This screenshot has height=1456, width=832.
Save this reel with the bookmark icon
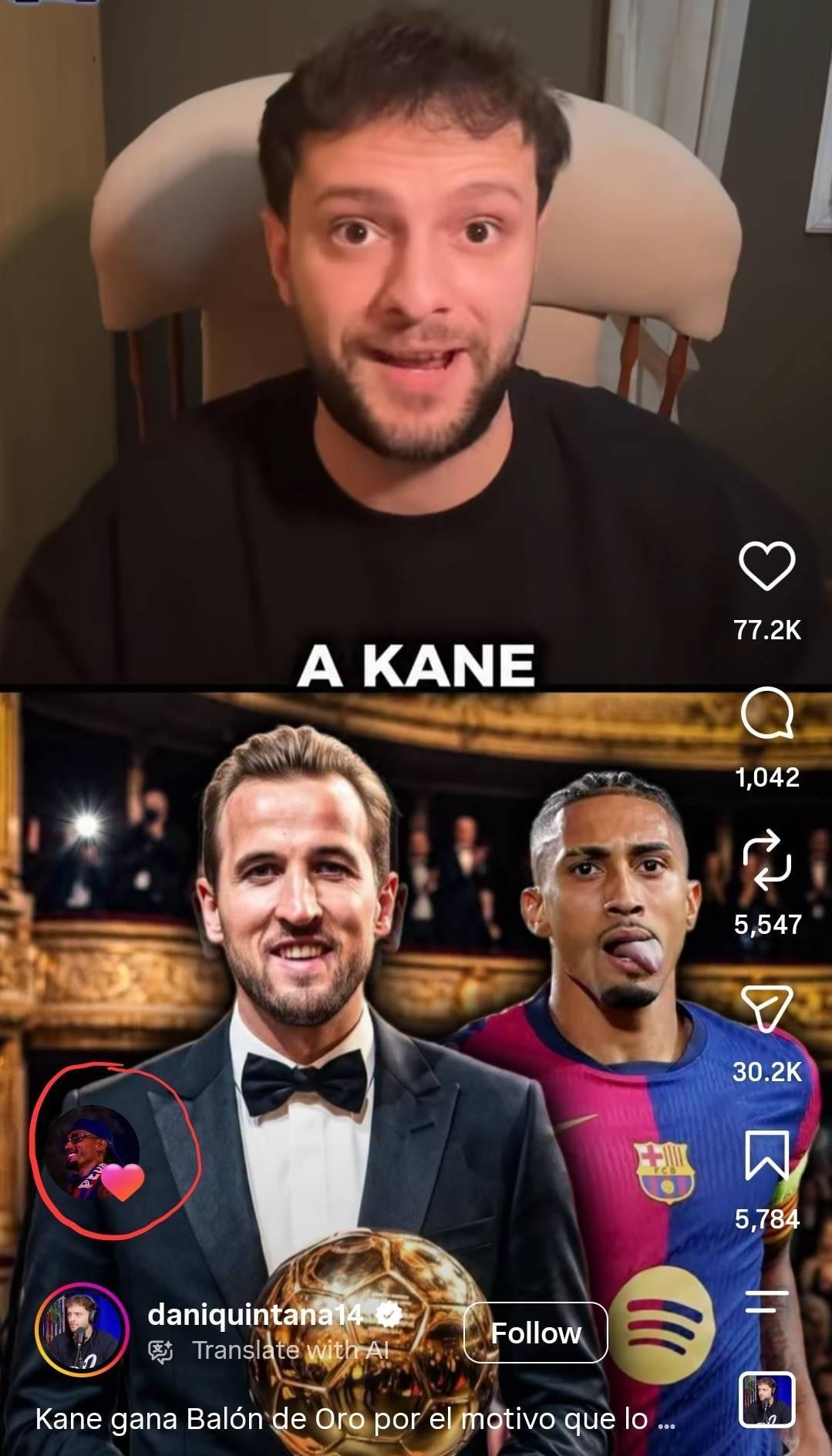coord(766,1155)
